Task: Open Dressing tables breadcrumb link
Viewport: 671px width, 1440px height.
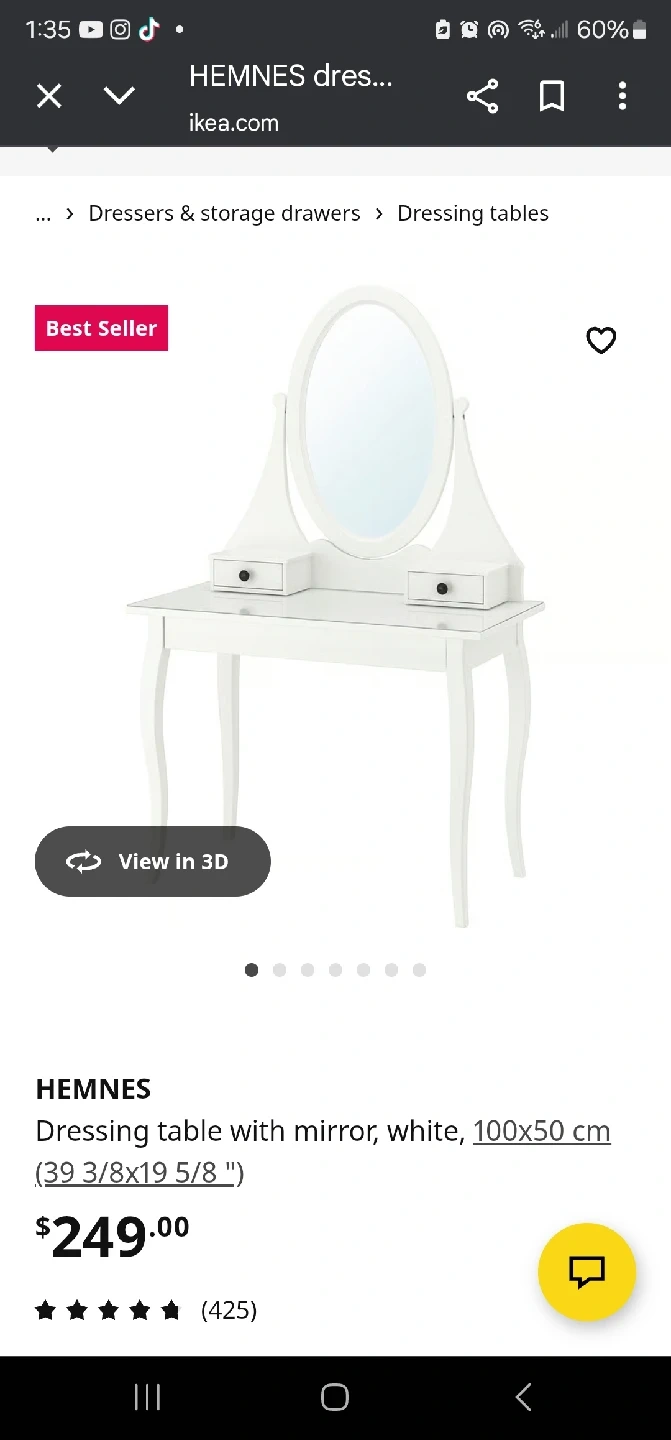Action: 472,213
